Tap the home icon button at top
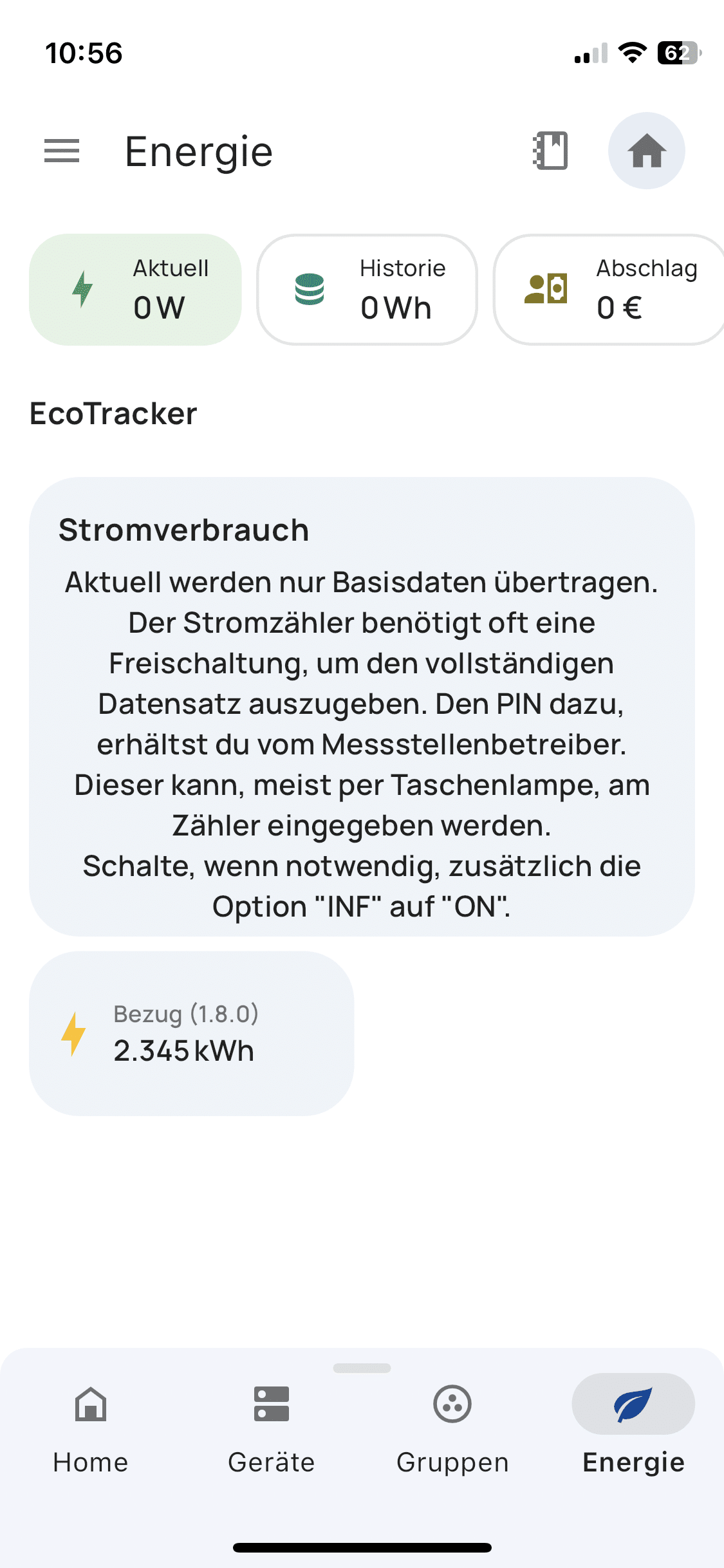 (646, 151)
